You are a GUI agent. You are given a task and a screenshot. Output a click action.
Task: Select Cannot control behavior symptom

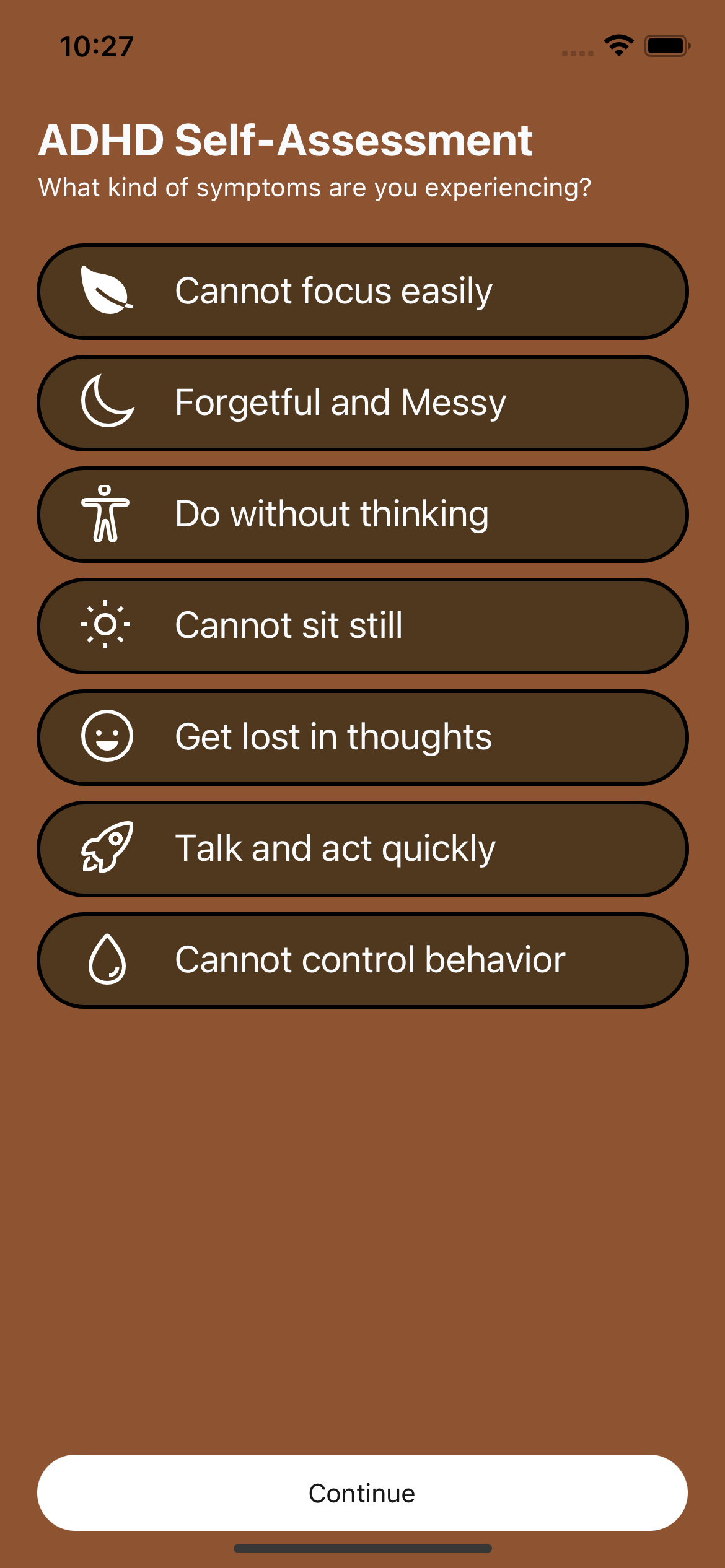(x=362, y=960)
